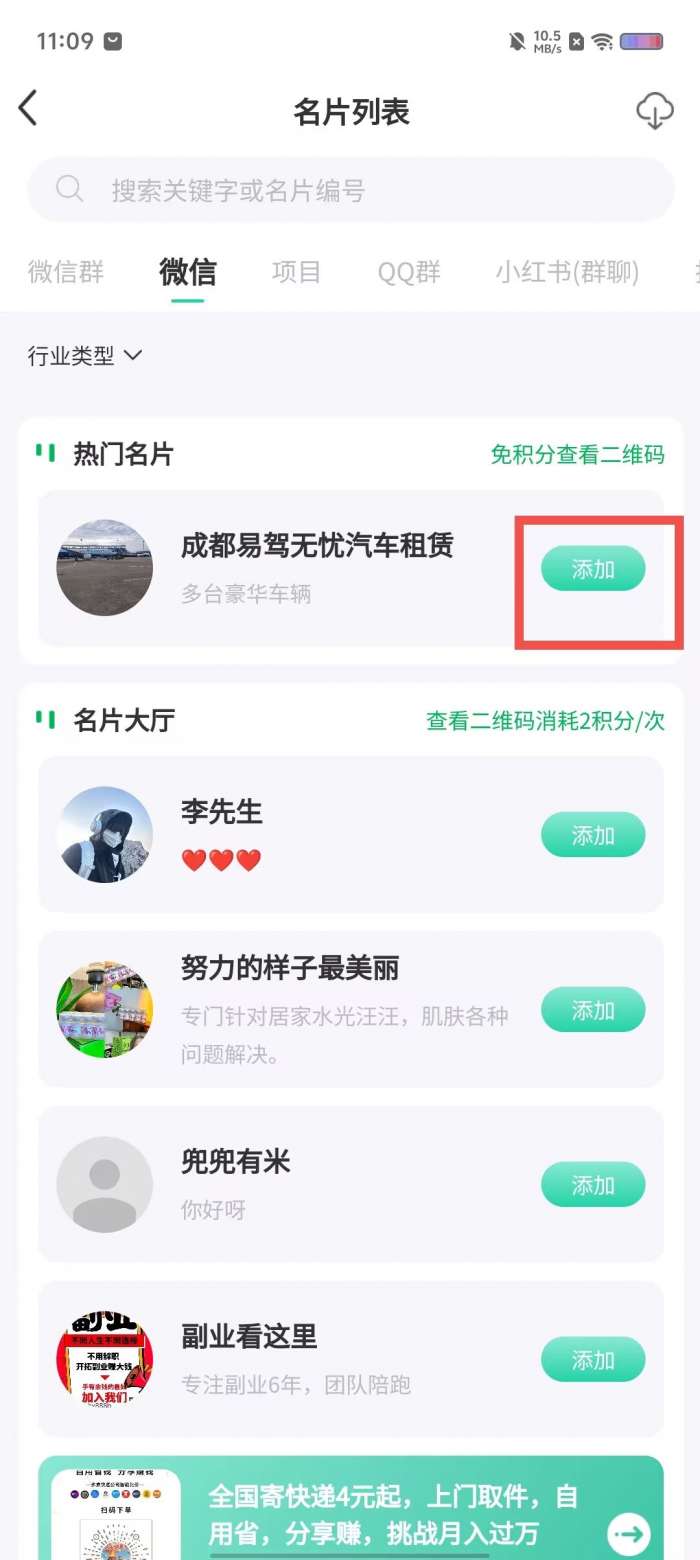Open the QQ群 tab
Screen dimensions: 700x1560
pos(409,272)
